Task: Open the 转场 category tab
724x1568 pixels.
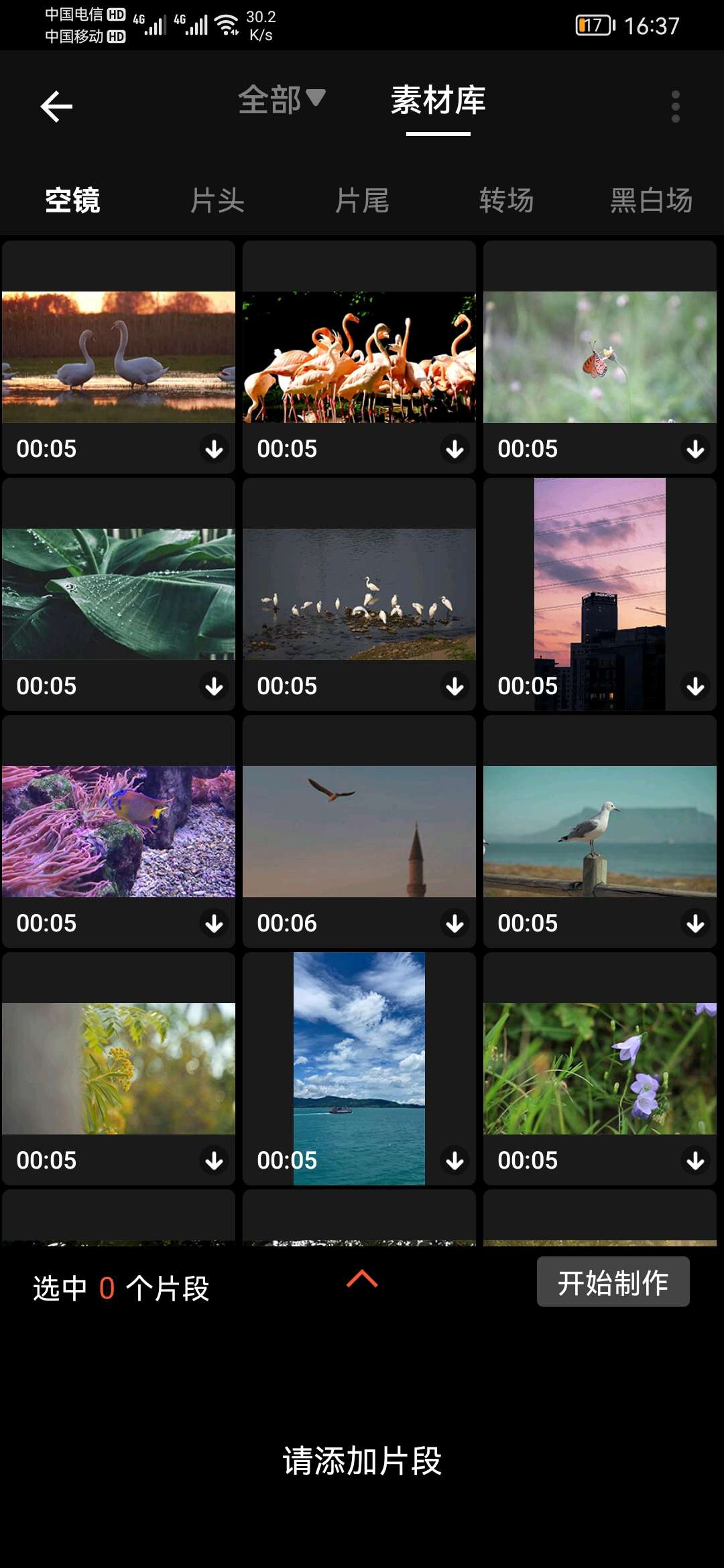Action: [507, 200]
